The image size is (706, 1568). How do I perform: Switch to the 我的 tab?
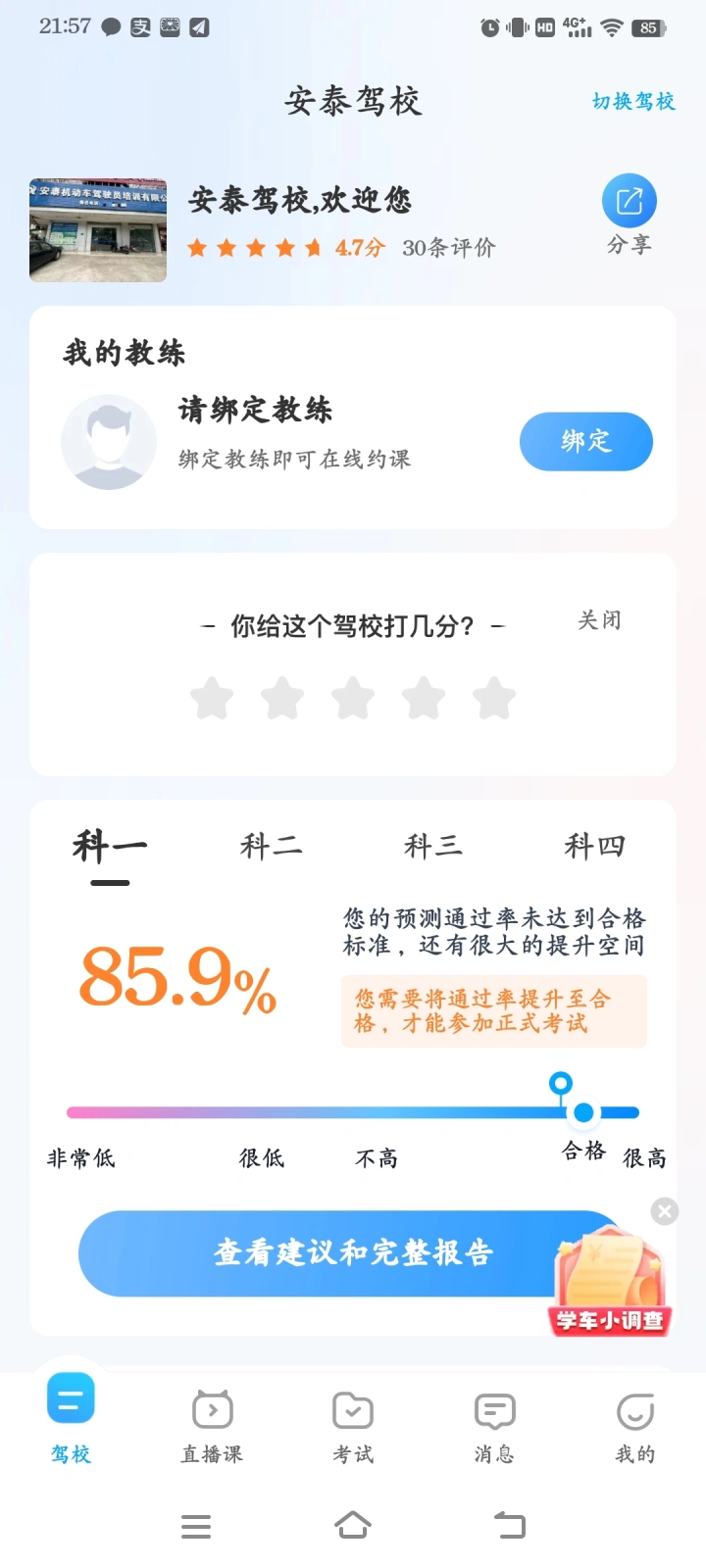point(635,1426)
